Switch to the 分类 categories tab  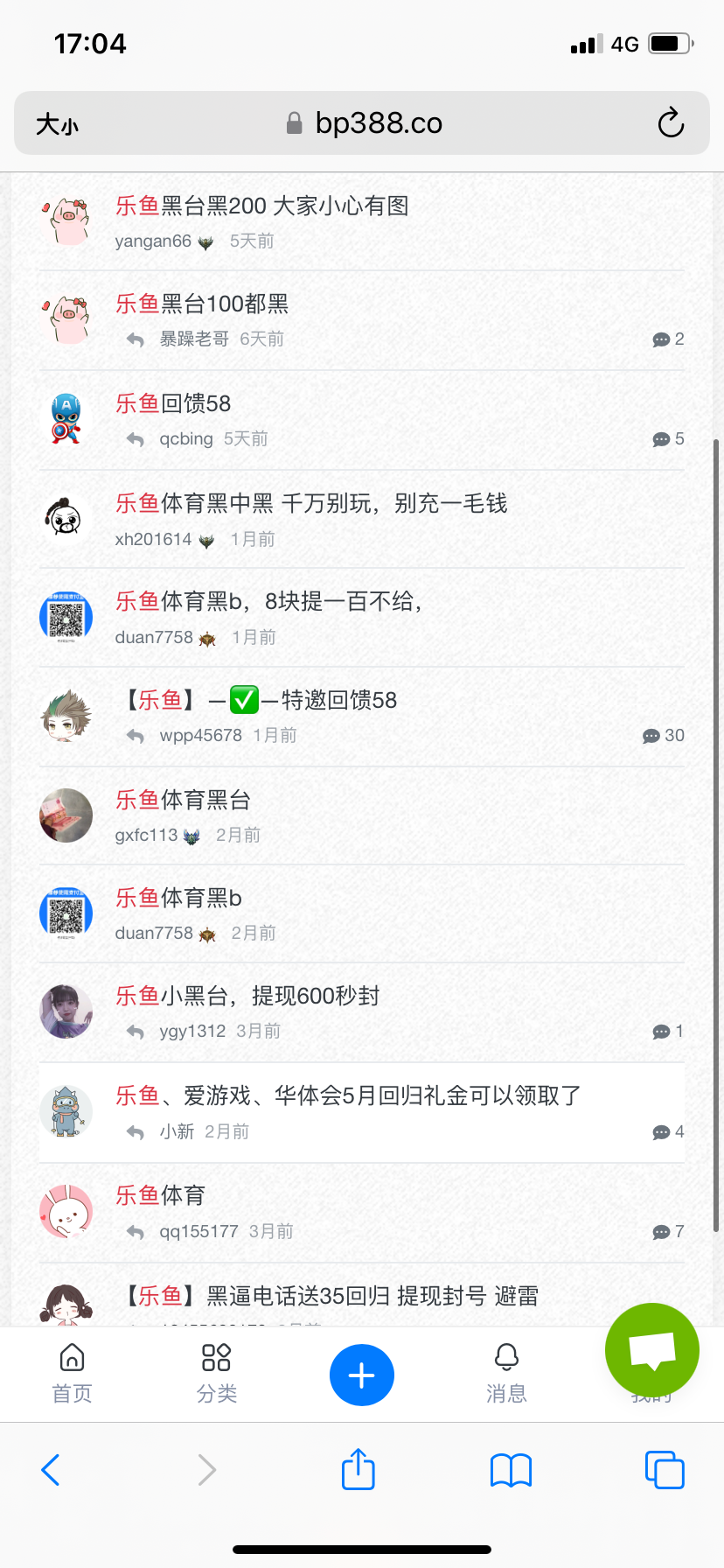coord(217,1373)
